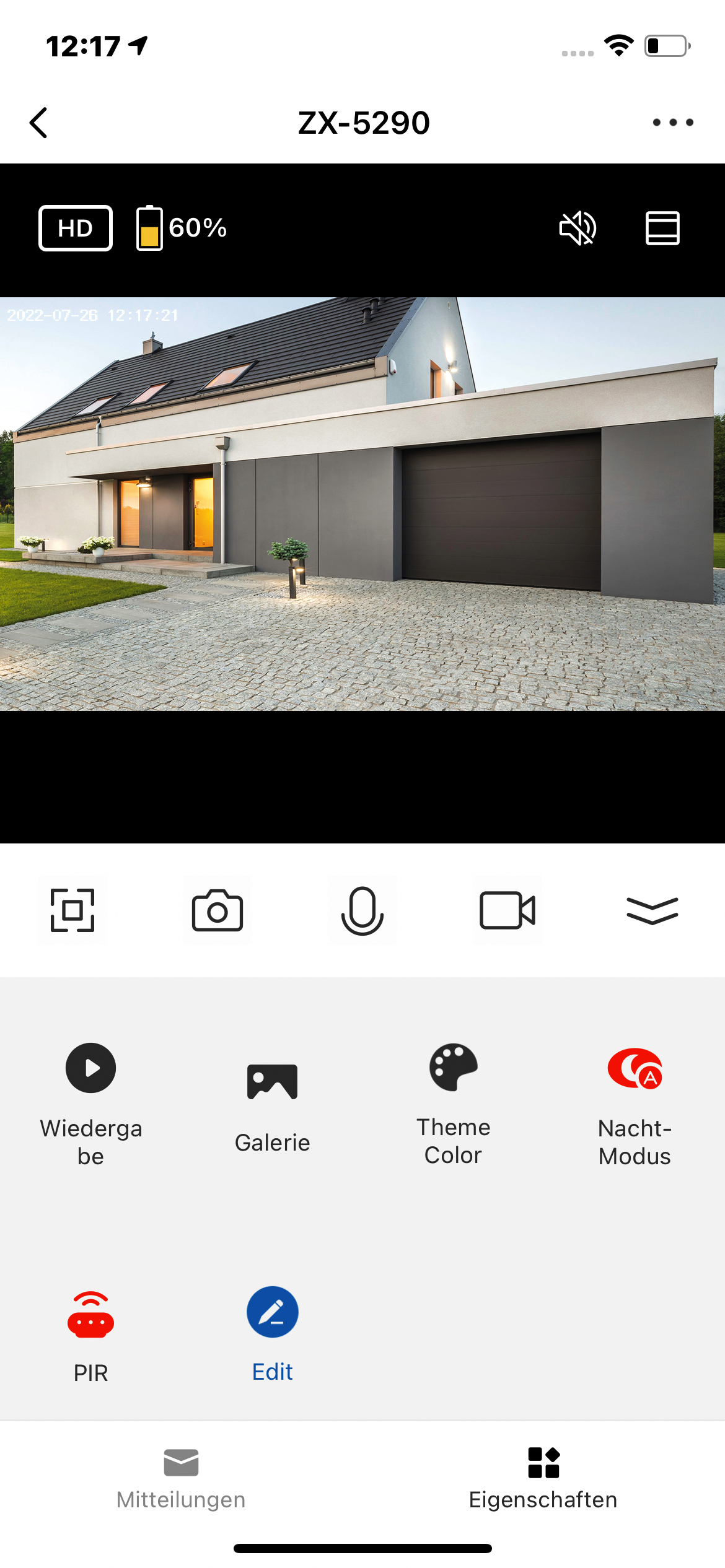
Task: Switch the video display layout
Action: pyautogui.click(x=662, y=228)
